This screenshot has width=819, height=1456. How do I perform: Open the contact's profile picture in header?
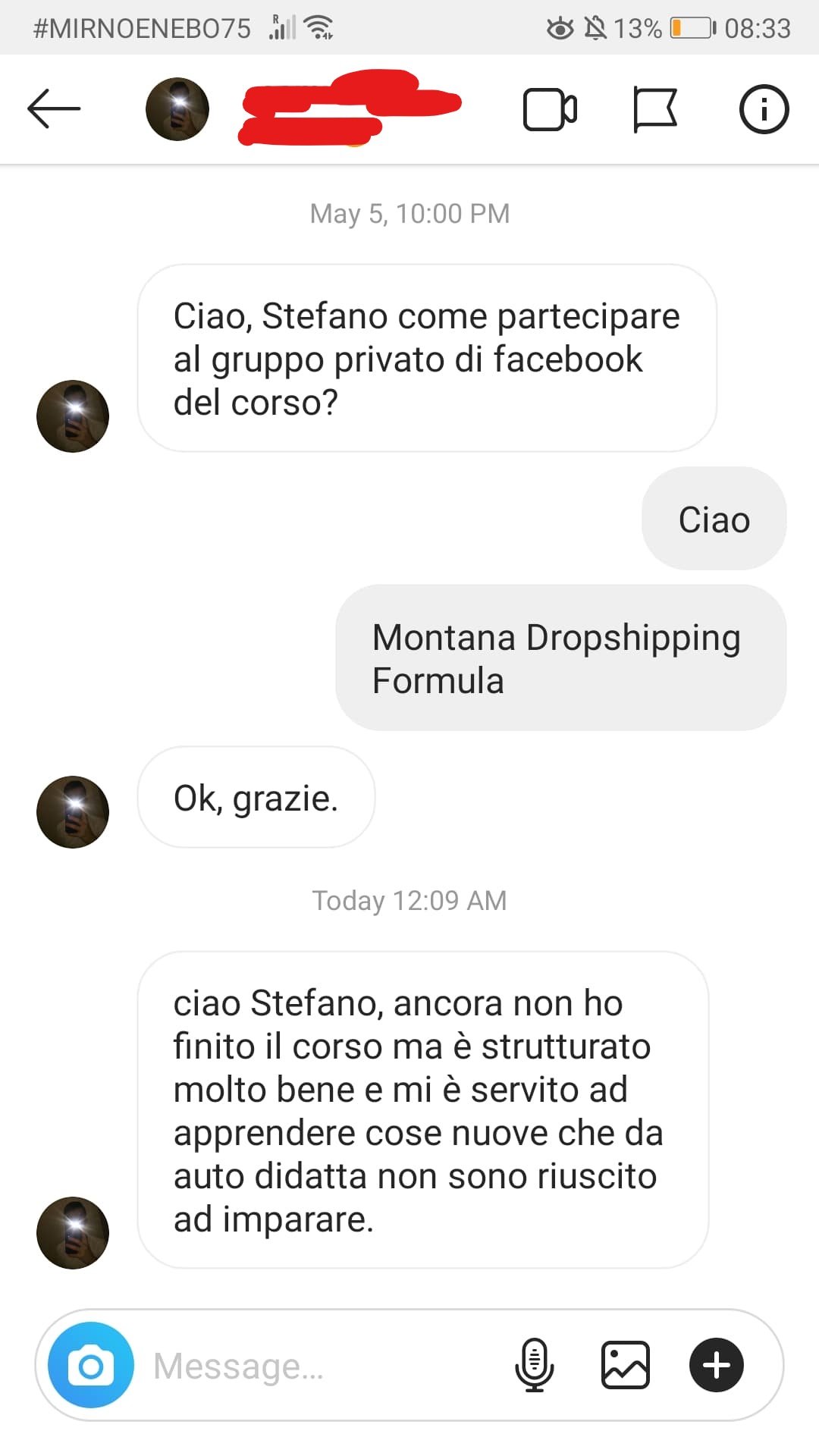tap(177, 109)
